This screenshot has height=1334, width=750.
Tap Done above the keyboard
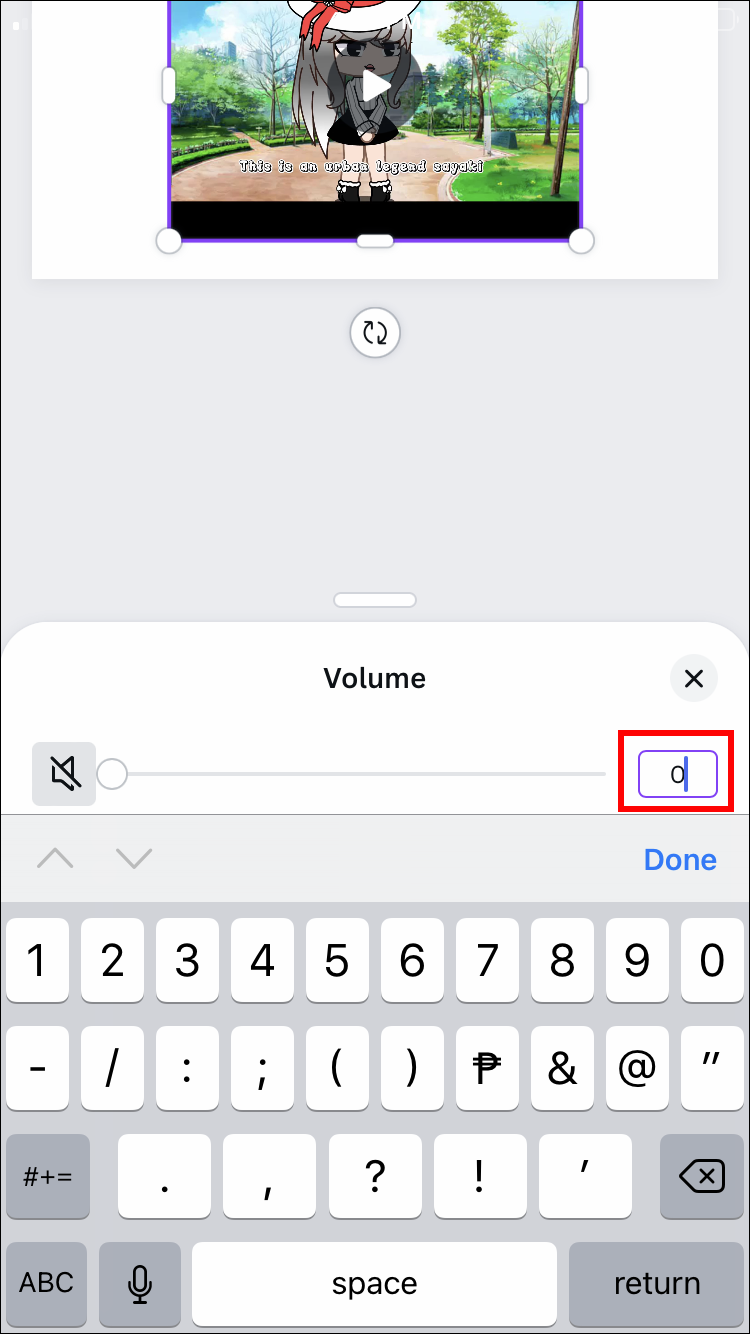pos(680,860)
